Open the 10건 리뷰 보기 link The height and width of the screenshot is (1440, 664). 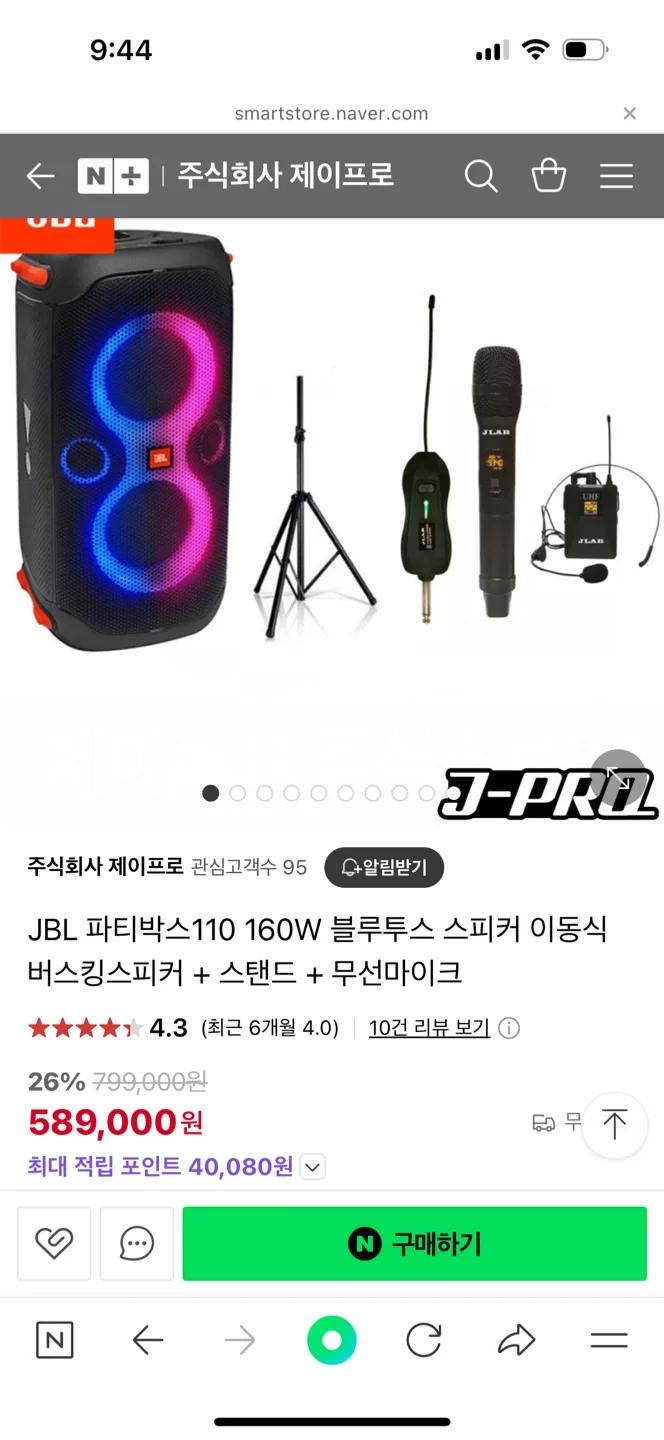429,1028
